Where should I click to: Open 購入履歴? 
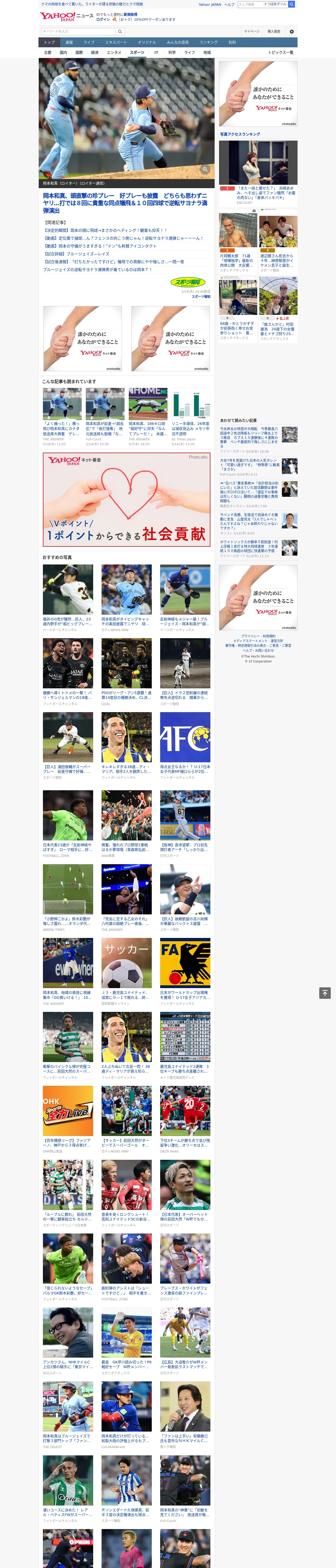coord(274,32)
